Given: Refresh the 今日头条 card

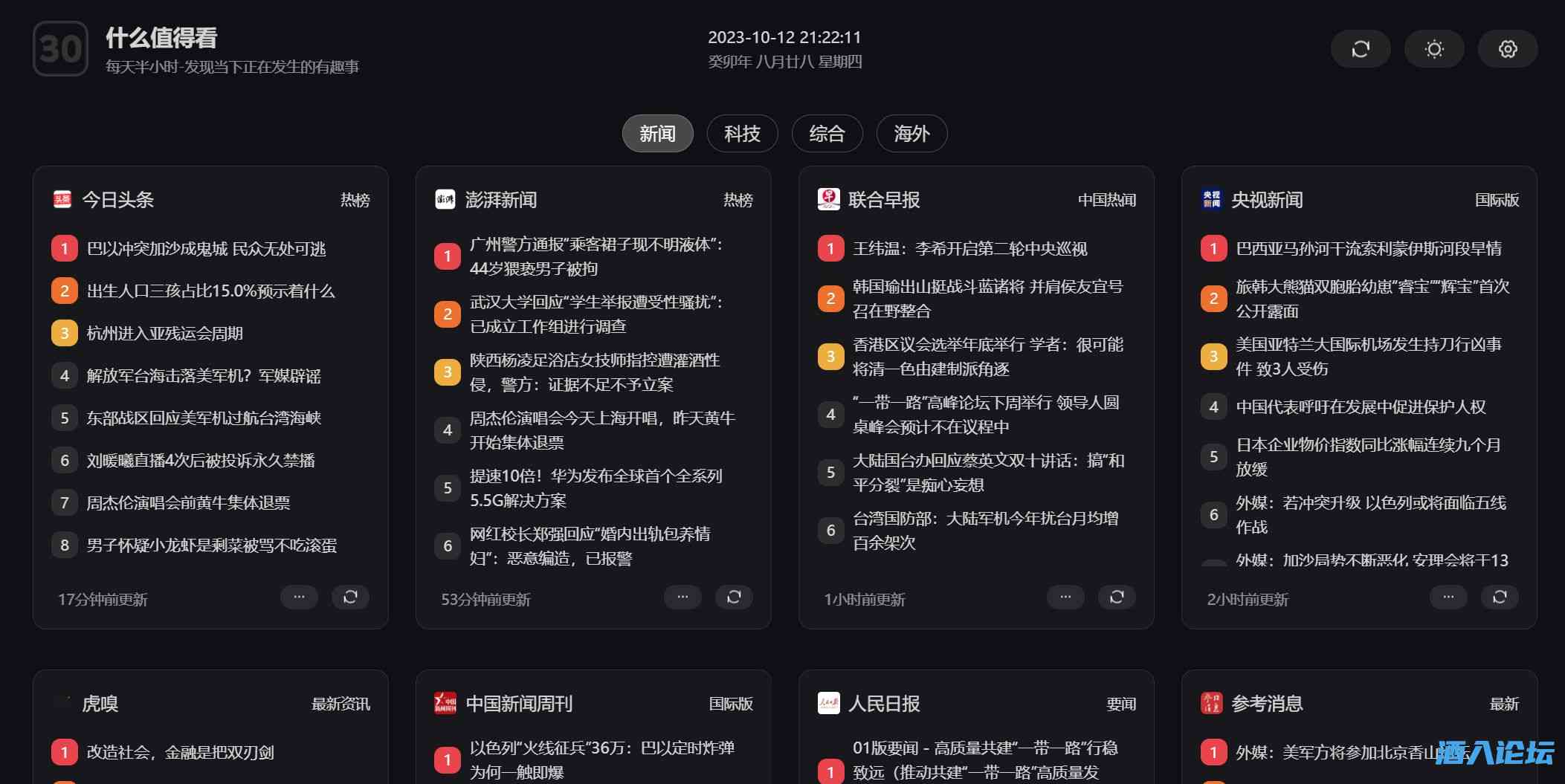Looking at the screenshot, I should click(x=350, y=597).
